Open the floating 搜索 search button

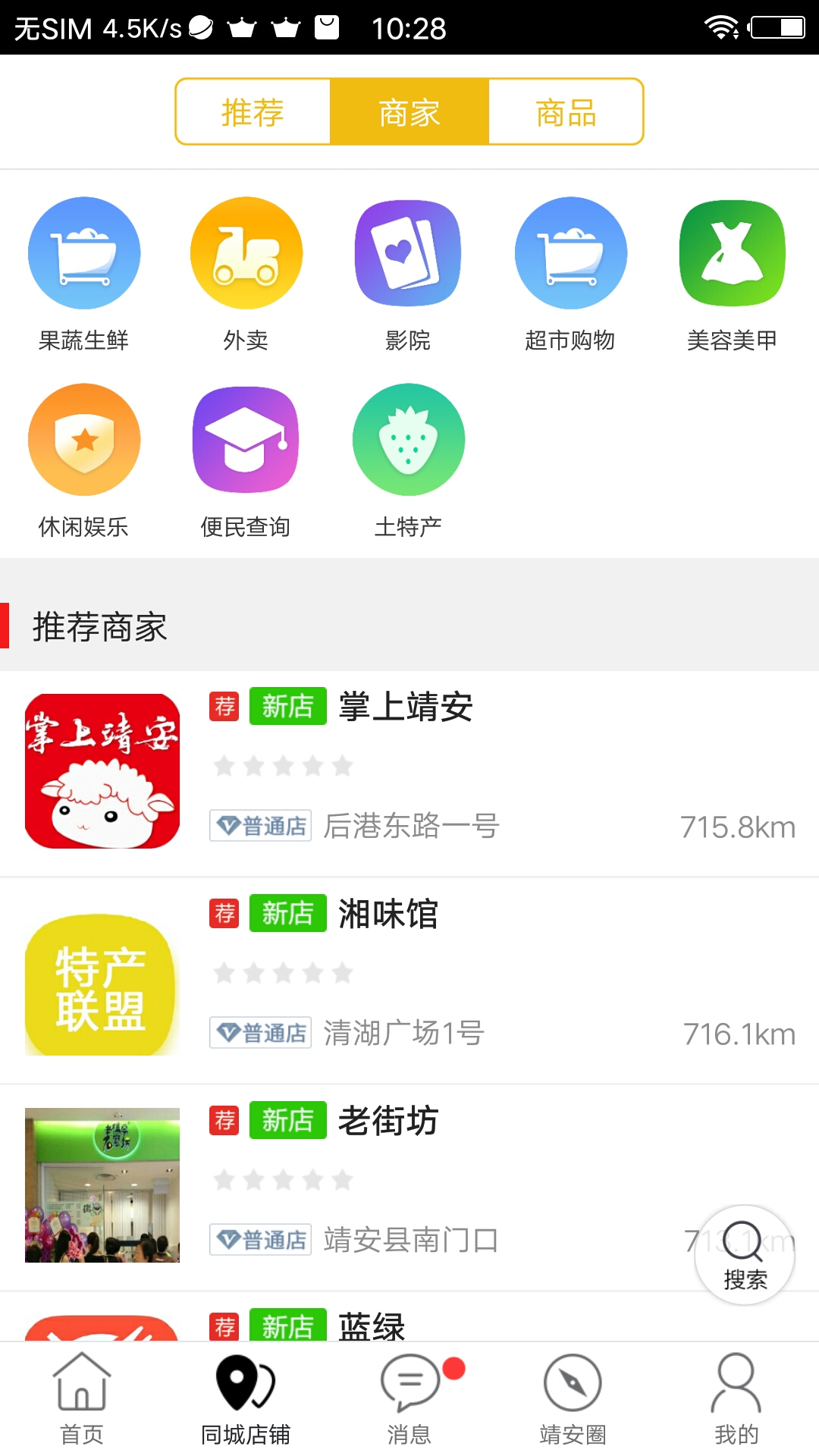[744, 1255]
